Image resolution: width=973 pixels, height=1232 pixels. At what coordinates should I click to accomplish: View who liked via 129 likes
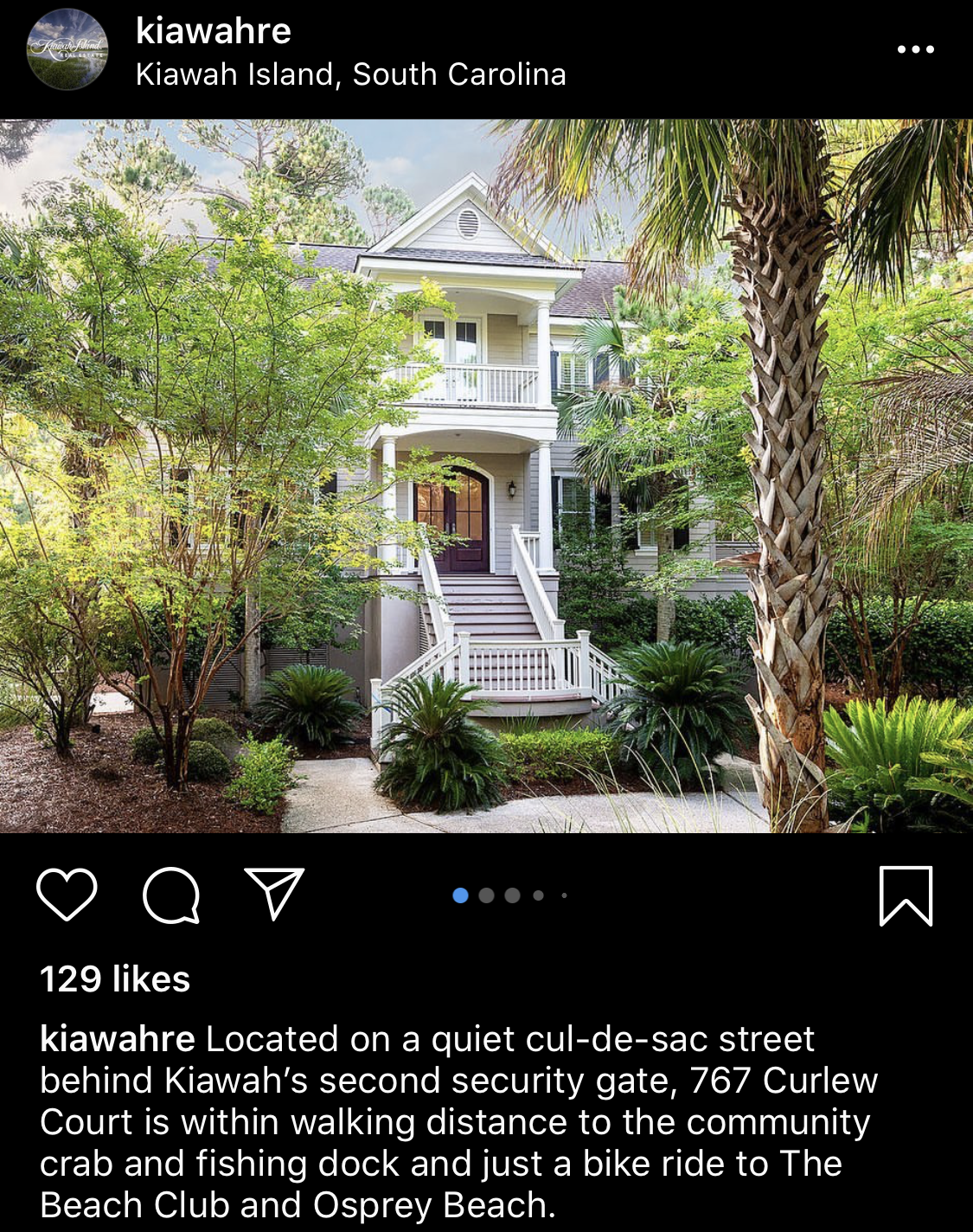pos(115,979)
